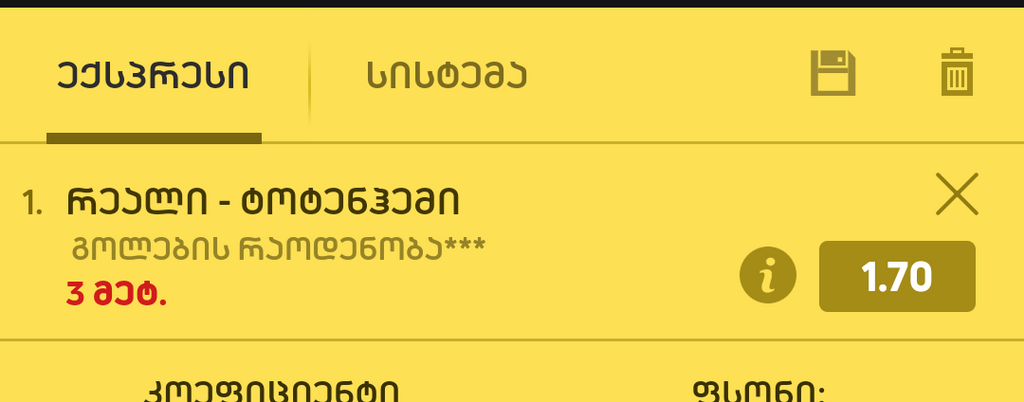
Task: Remove the რეალი - ტოტენჰემი bet
Action: click(957, 195)
